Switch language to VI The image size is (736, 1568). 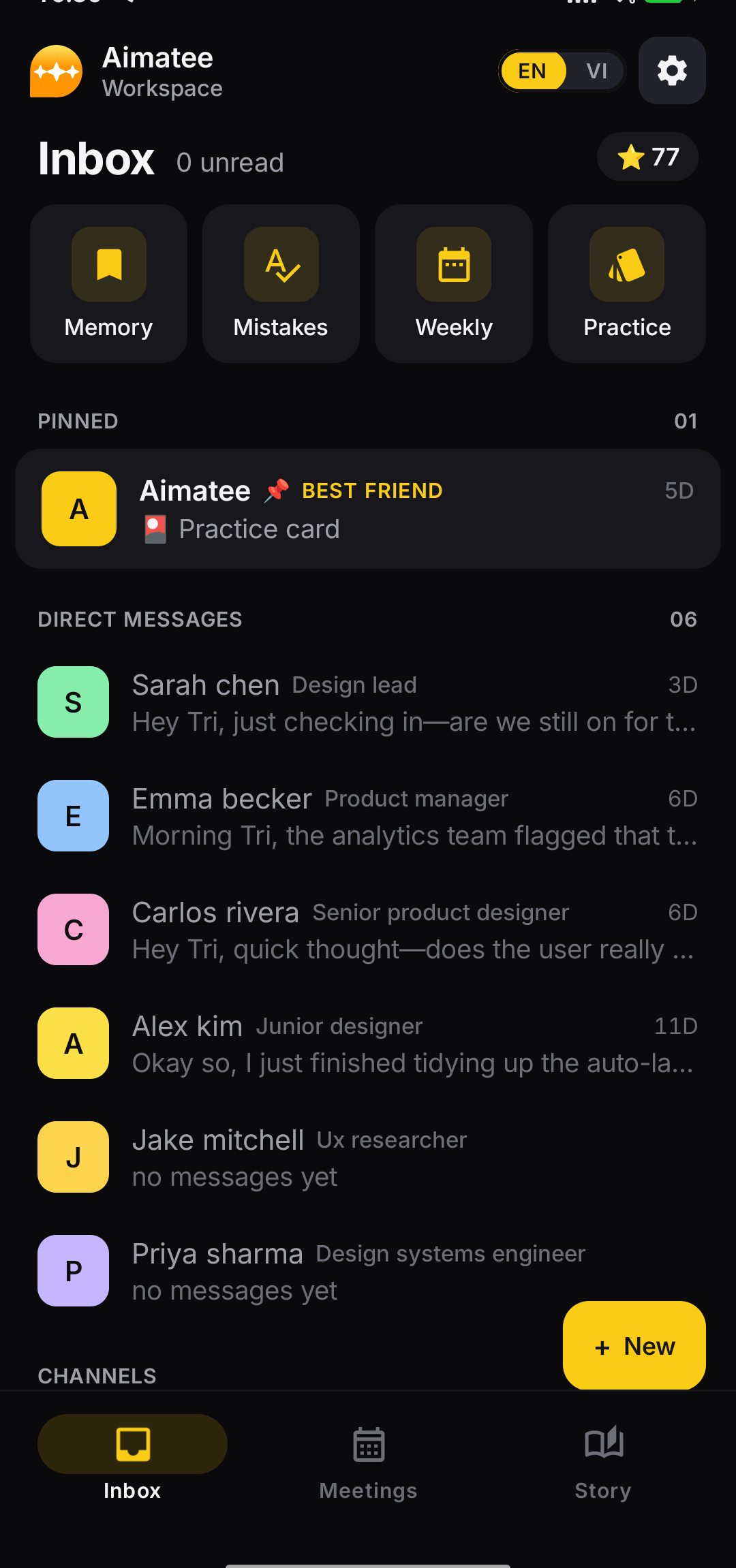pos(596,71)
